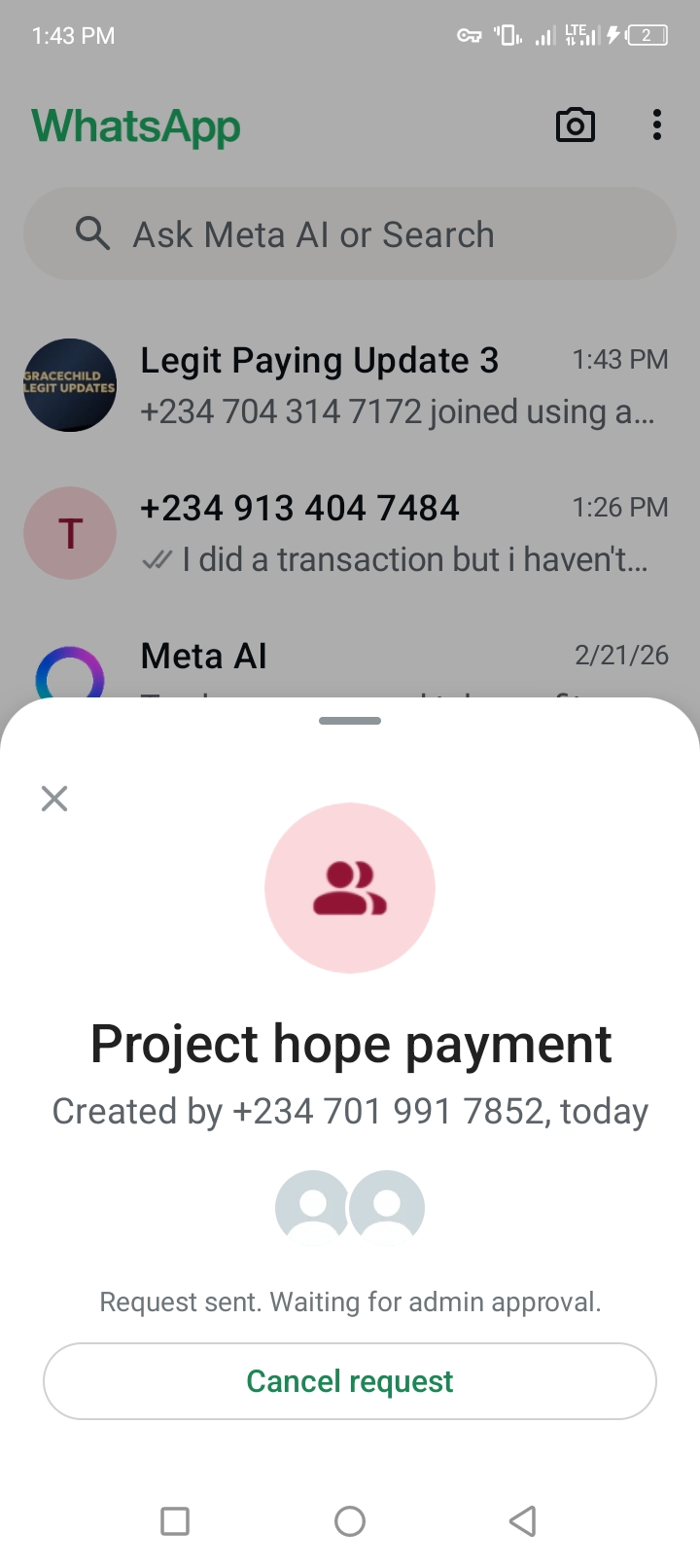The width and height of the screenshot is (700, 1568).
Task: Tap the Ask Meta AI or Search box
Action: (x=350, y=234)
